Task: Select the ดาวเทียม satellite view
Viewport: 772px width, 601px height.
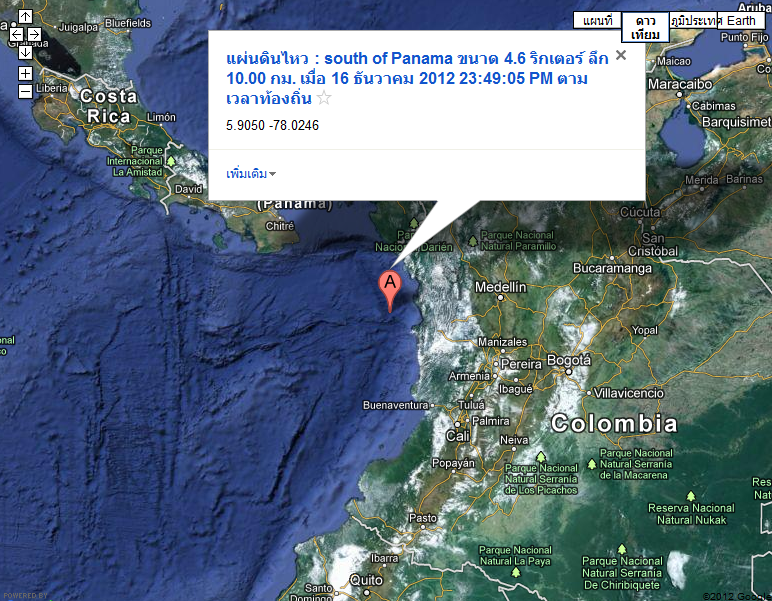Action: [x=645, y=27]
